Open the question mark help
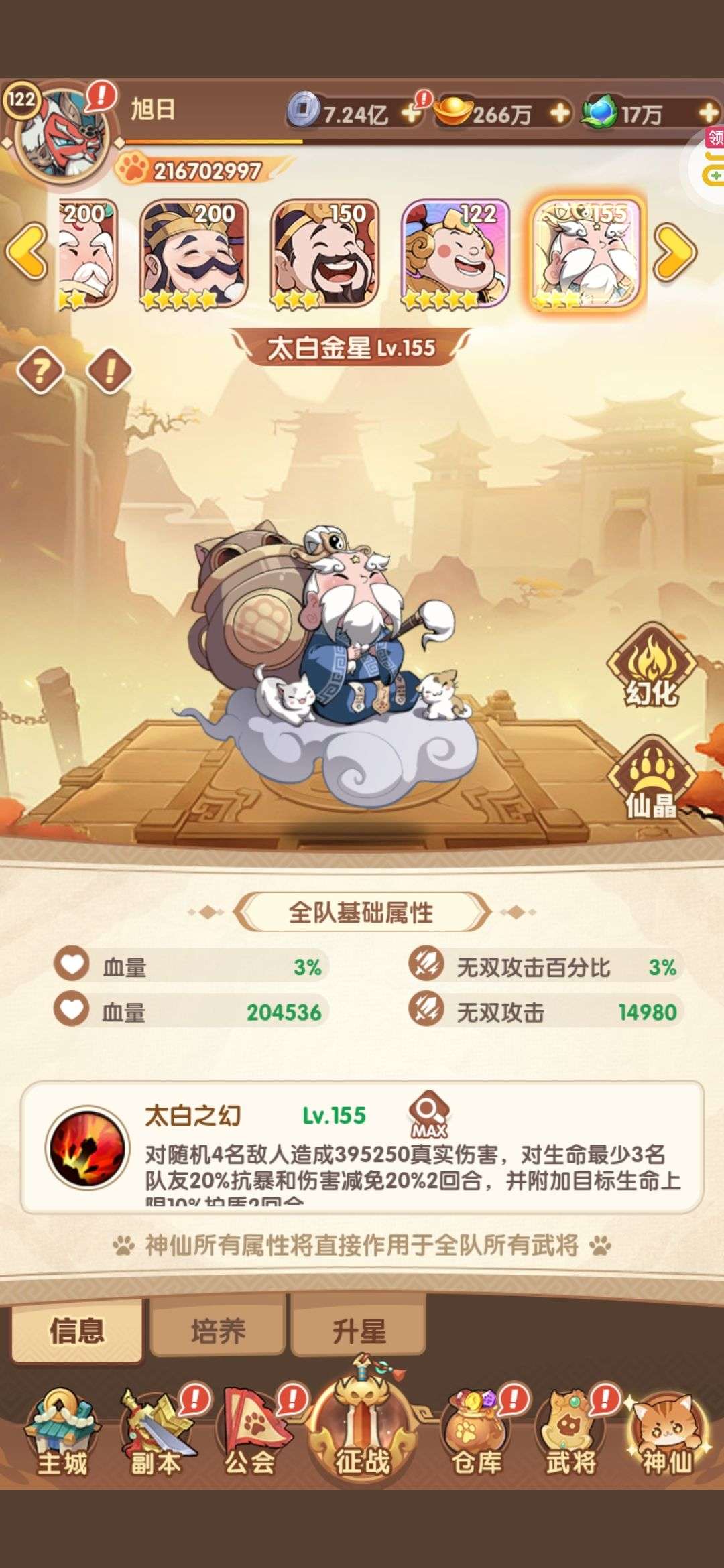 pyautogui.click(x=40, y=370)
